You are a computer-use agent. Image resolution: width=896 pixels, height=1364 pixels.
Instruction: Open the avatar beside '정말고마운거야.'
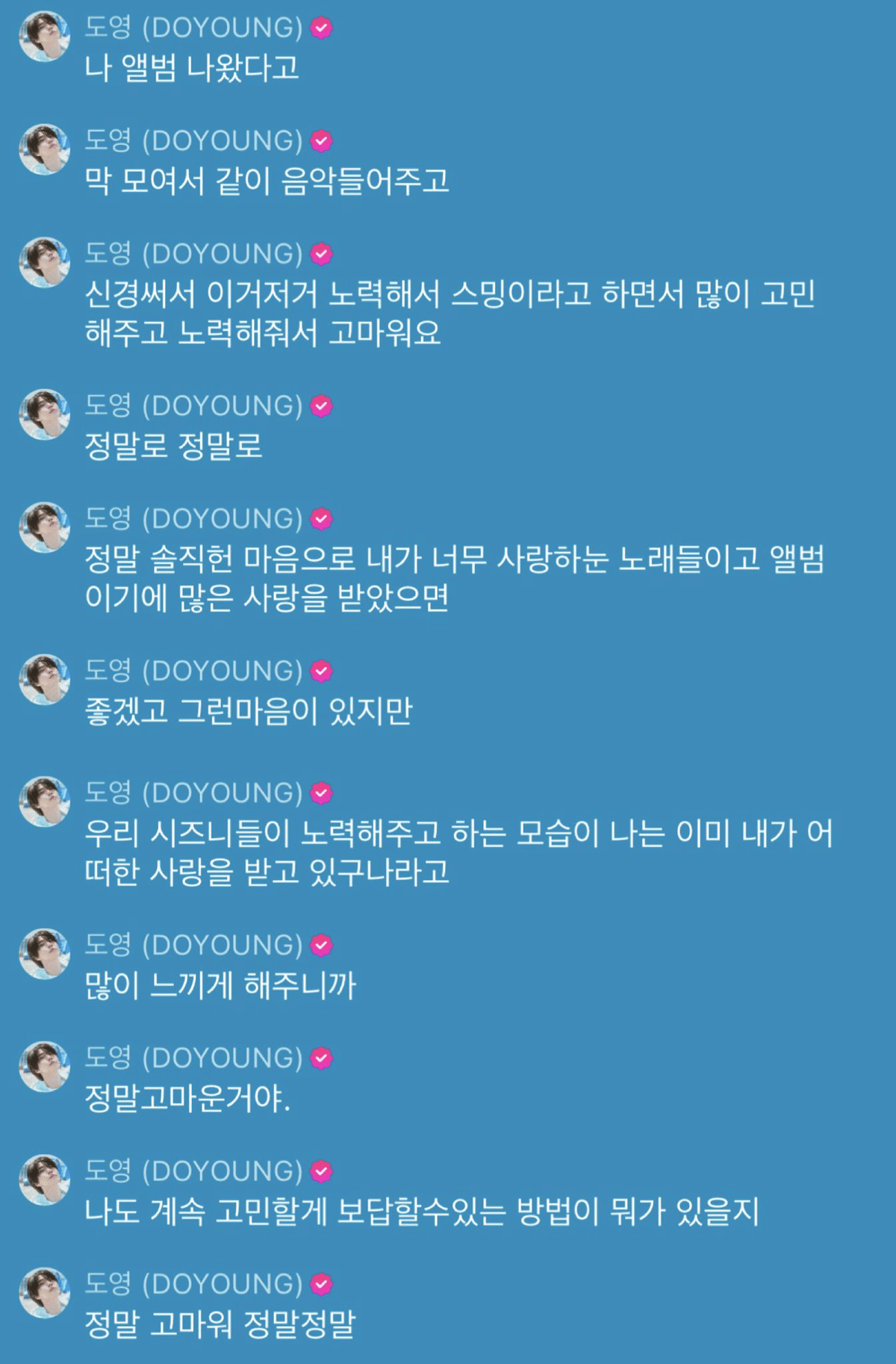click(44, 1067)
